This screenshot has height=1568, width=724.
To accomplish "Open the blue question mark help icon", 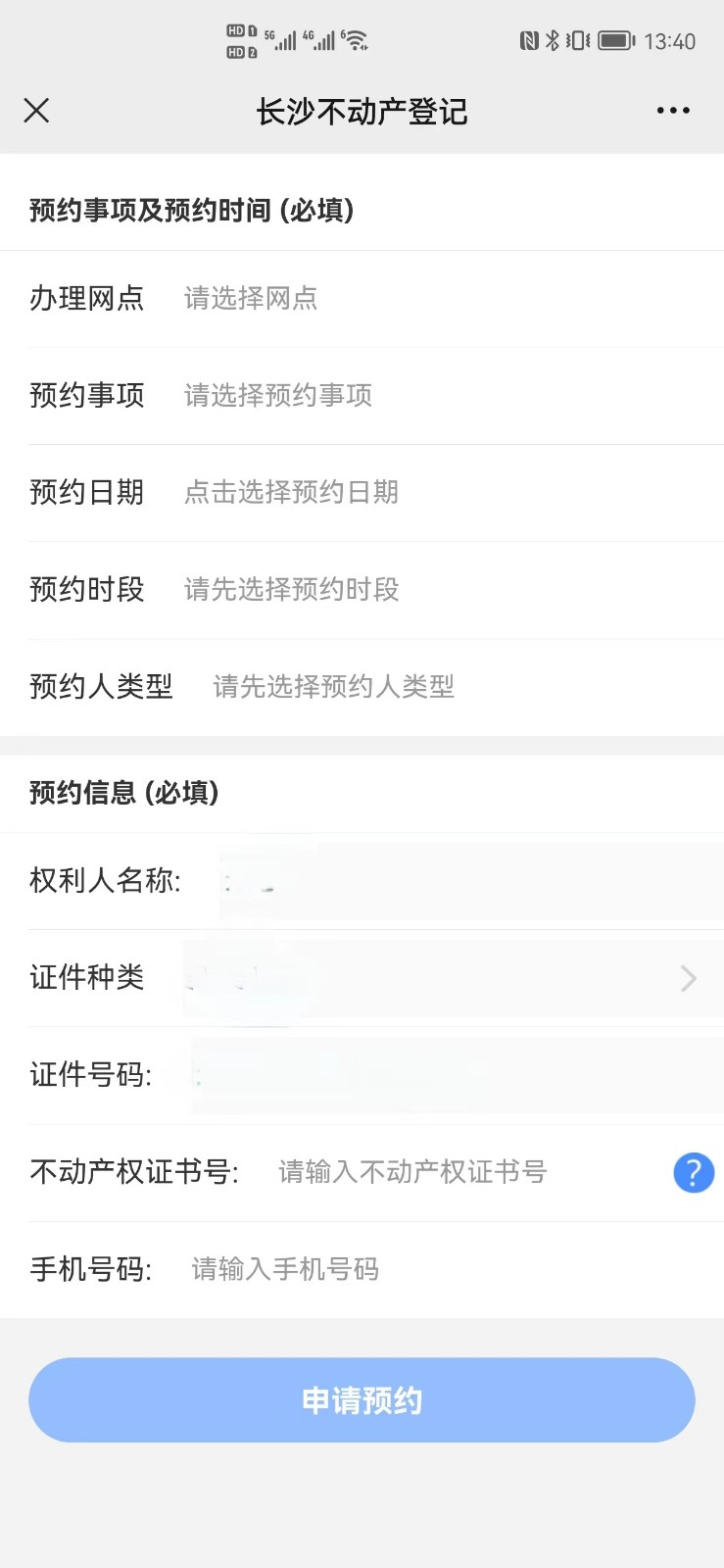I will coord(694,1173).
